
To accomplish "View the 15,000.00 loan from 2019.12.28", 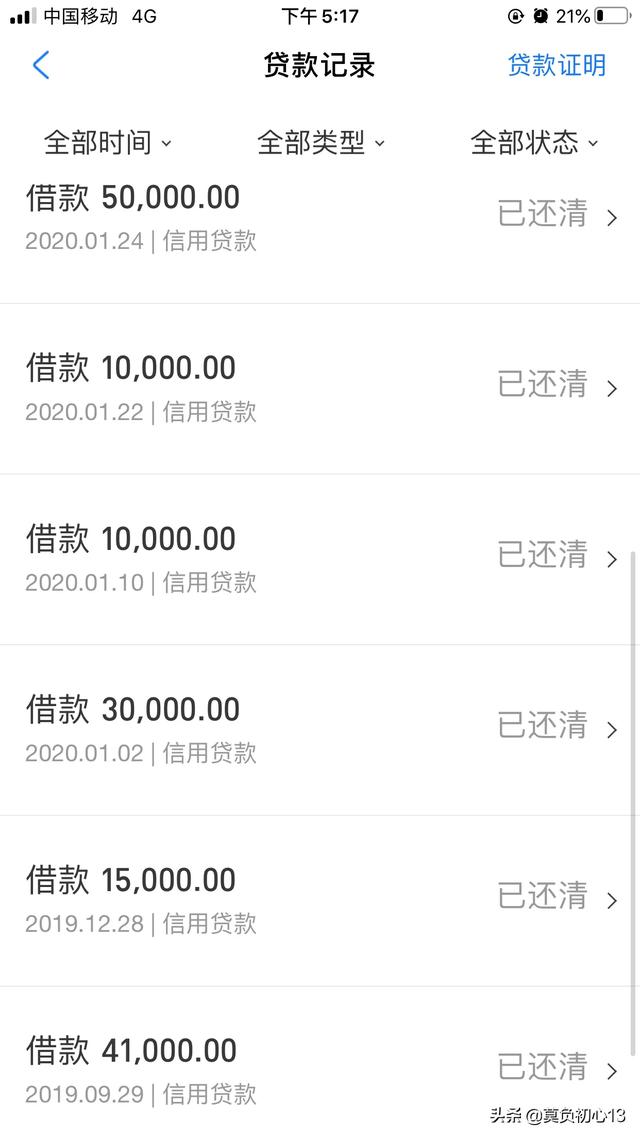I will [x=320, y=901].
